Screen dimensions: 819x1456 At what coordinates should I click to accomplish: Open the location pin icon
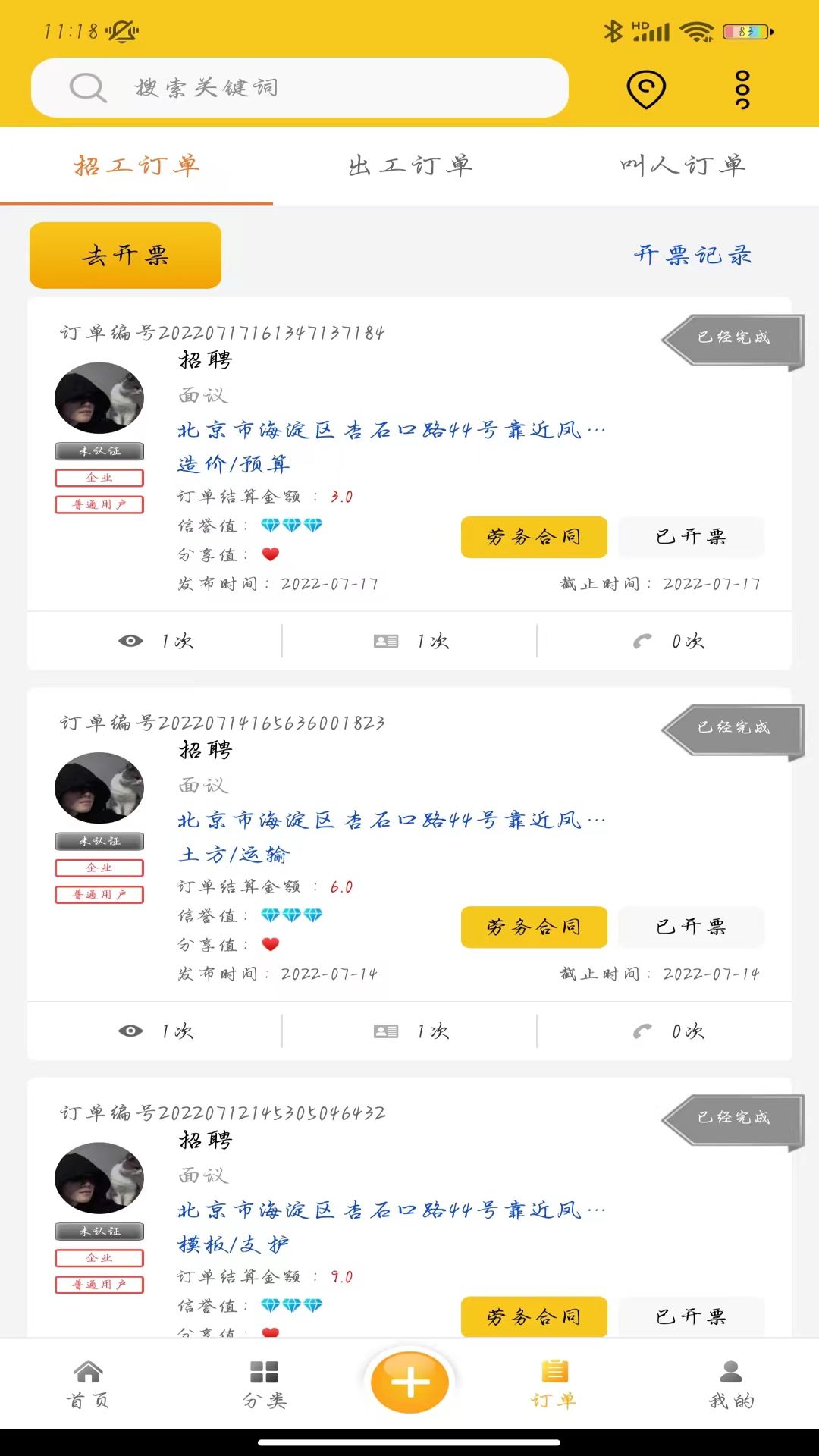(x=646, y=89)
